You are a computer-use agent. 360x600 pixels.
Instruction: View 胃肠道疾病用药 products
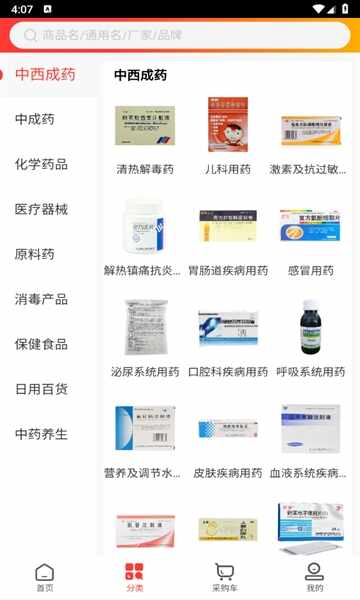(228, 239)
